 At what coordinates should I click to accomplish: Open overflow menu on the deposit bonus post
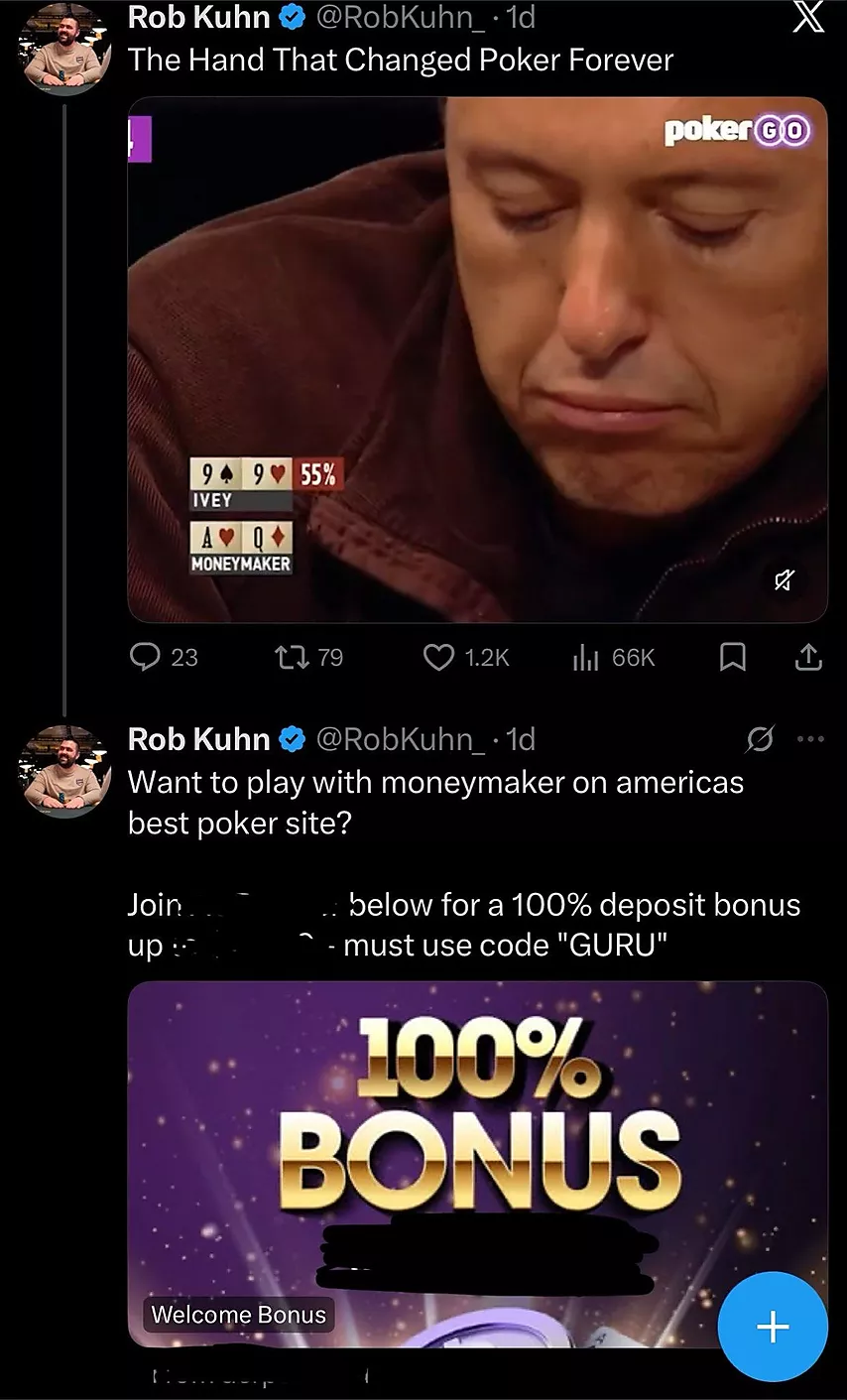coord(810,738)
